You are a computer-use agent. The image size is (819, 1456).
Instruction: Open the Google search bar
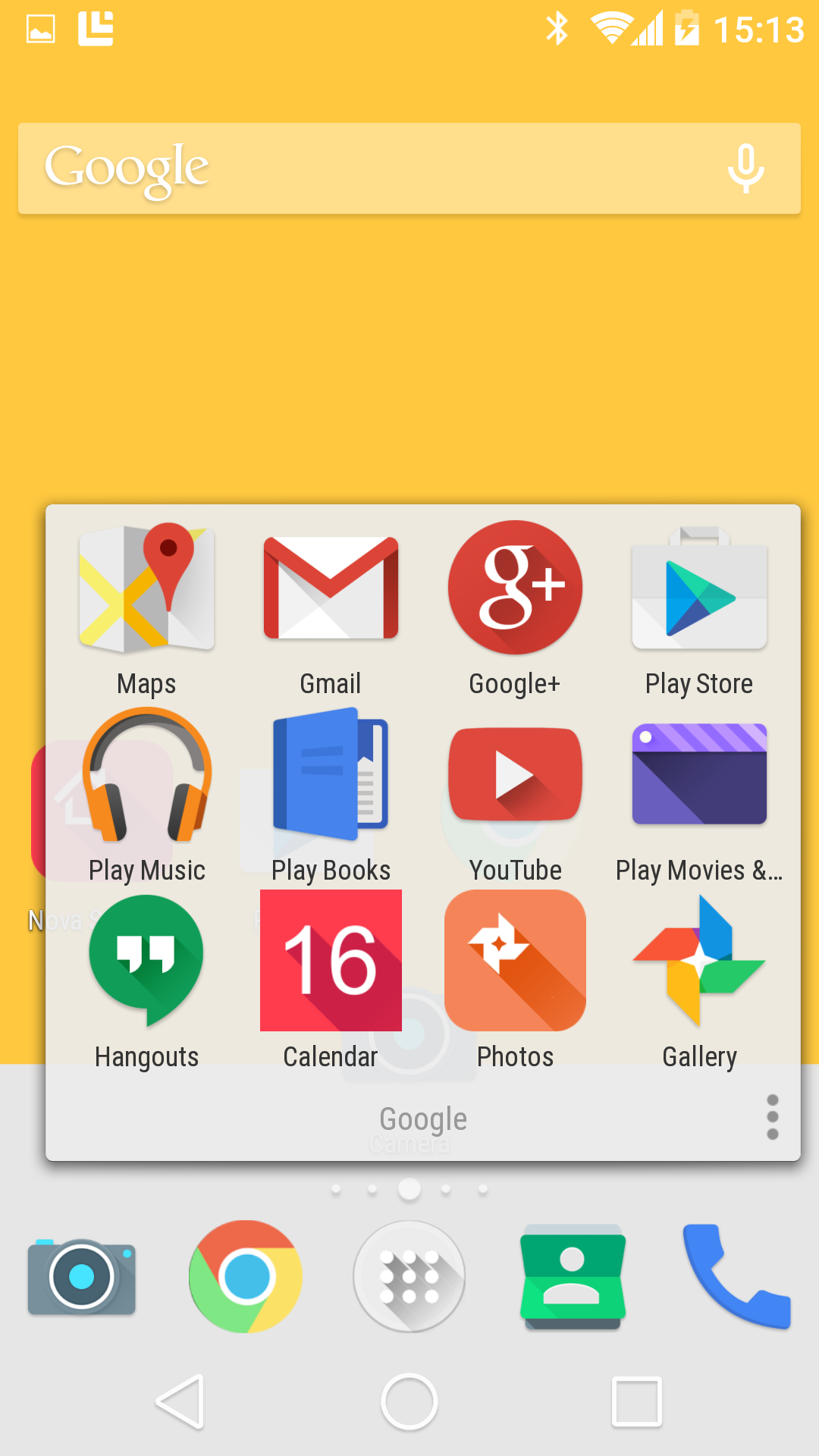click(364, 168)
